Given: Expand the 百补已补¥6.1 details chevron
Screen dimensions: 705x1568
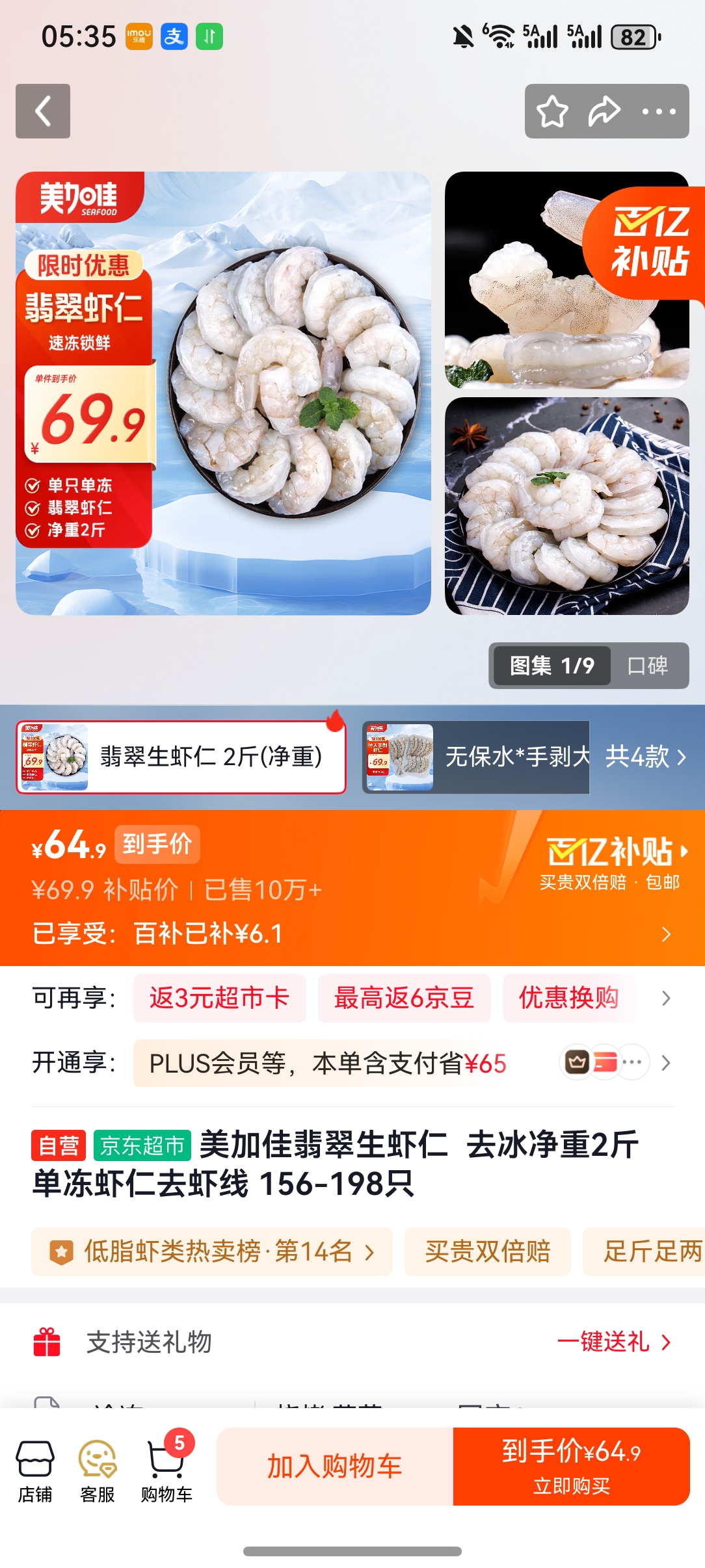Looking at the screenshot, I should (665, 934).
